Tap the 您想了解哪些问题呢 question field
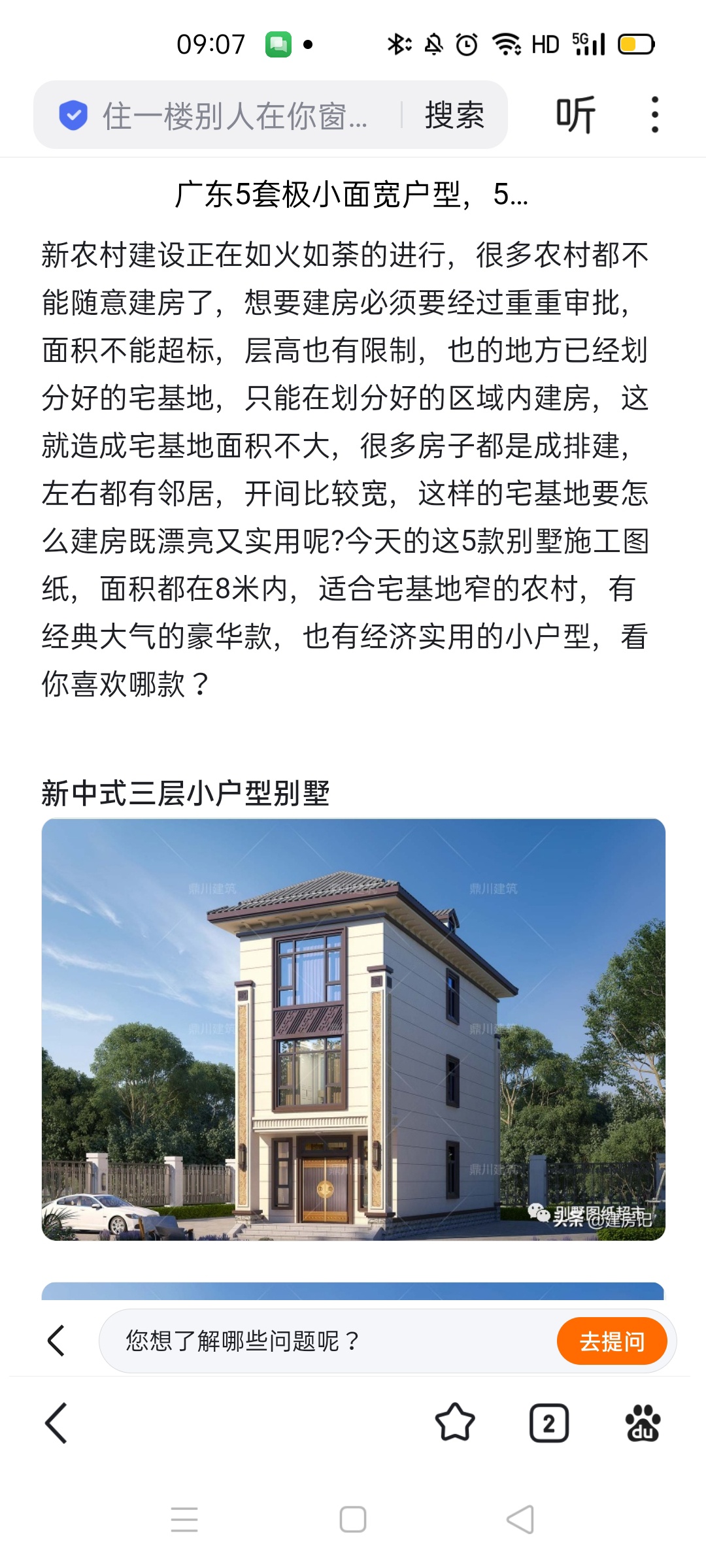The height and width of the screenshot is (1568, 706). point(327,1341)
